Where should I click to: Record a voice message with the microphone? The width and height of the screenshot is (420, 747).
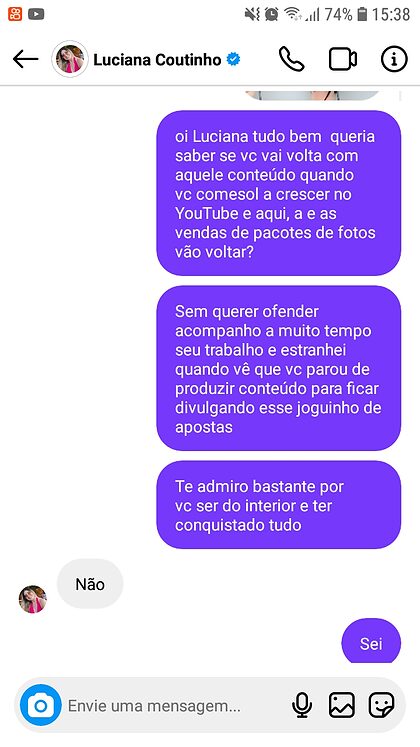point(302,705)
